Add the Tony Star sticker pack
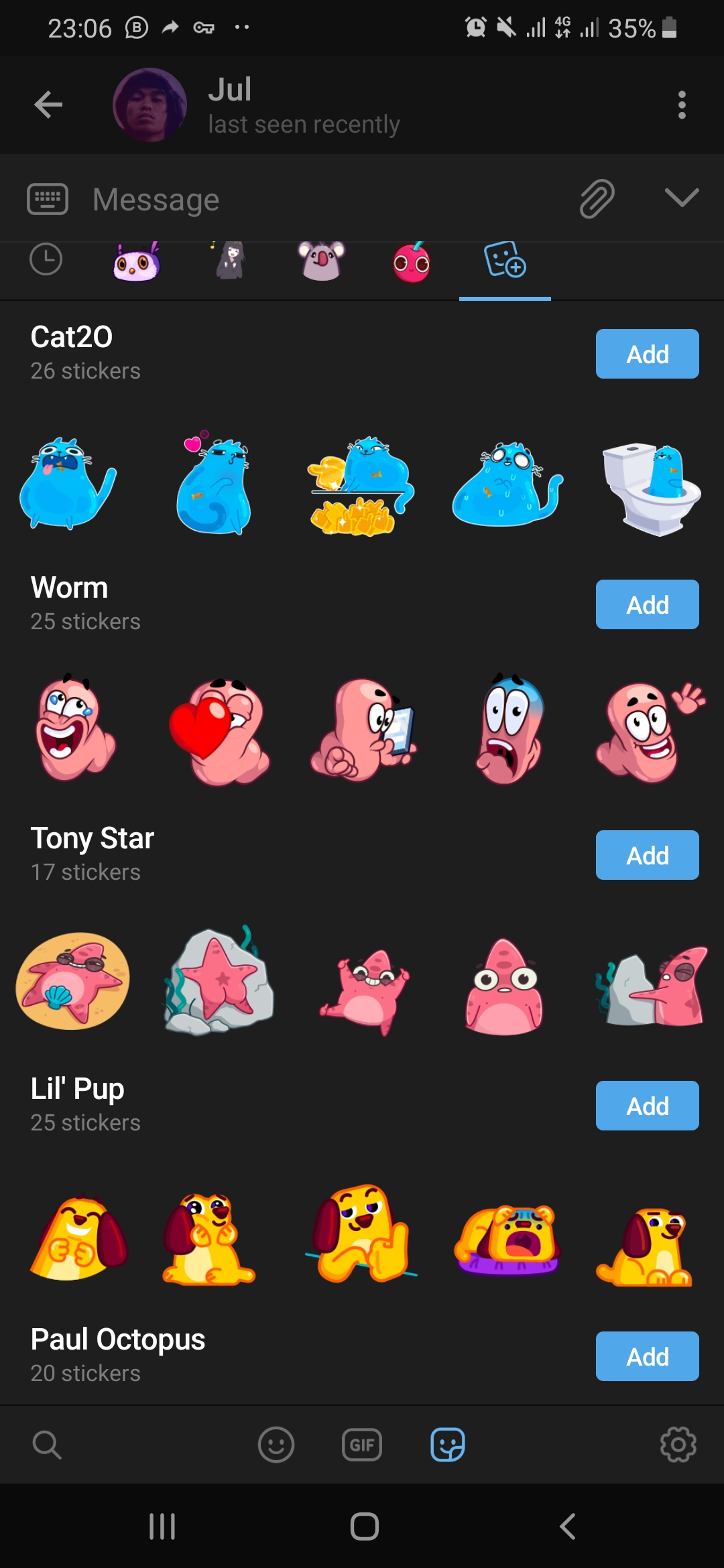The height and width of the screenshot is (1568, 724). 646,855
